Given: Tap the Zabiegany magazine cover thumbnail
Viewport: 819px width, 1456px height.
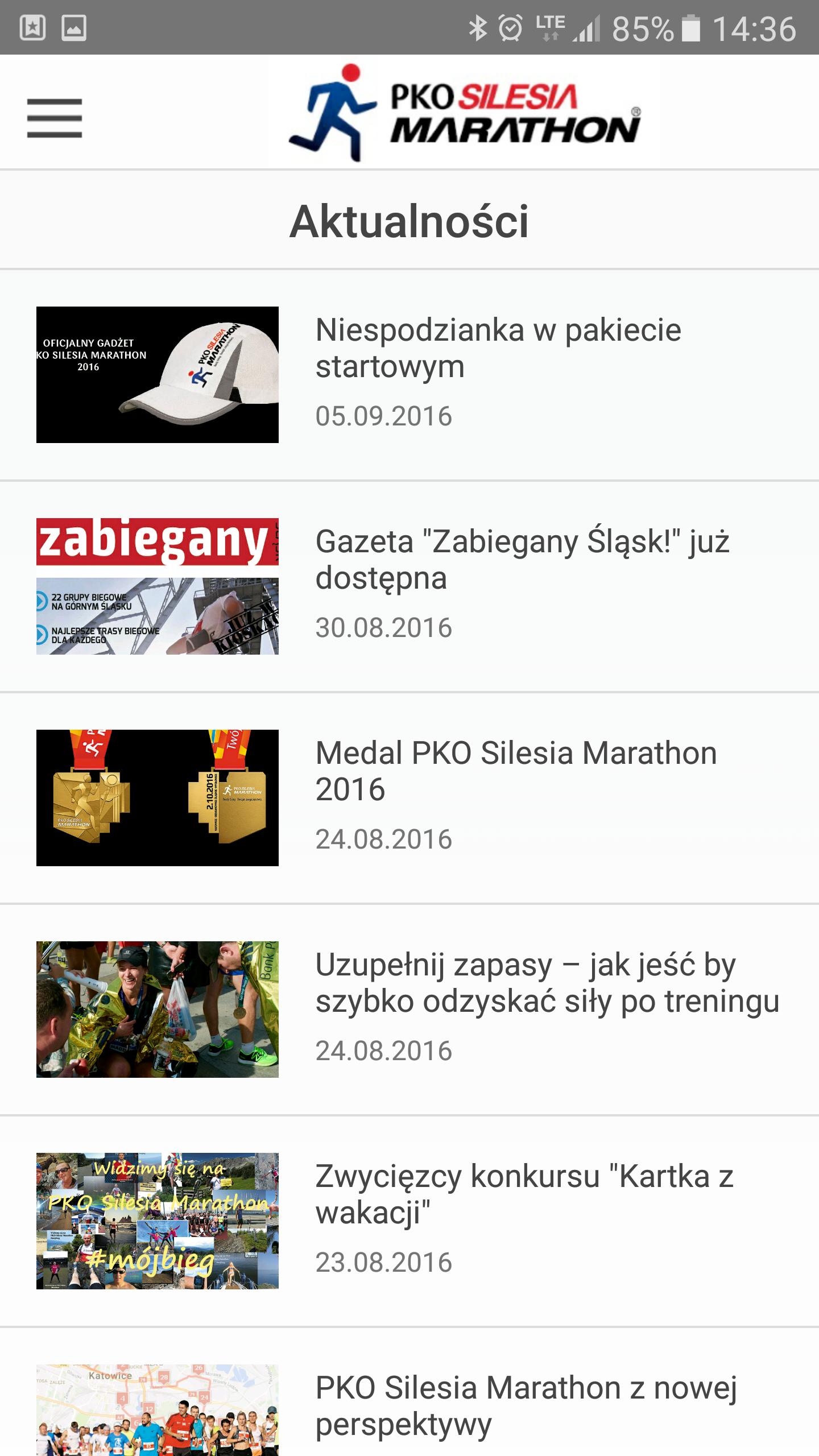Looking at the screenshot, I should (x=157, y=586).
